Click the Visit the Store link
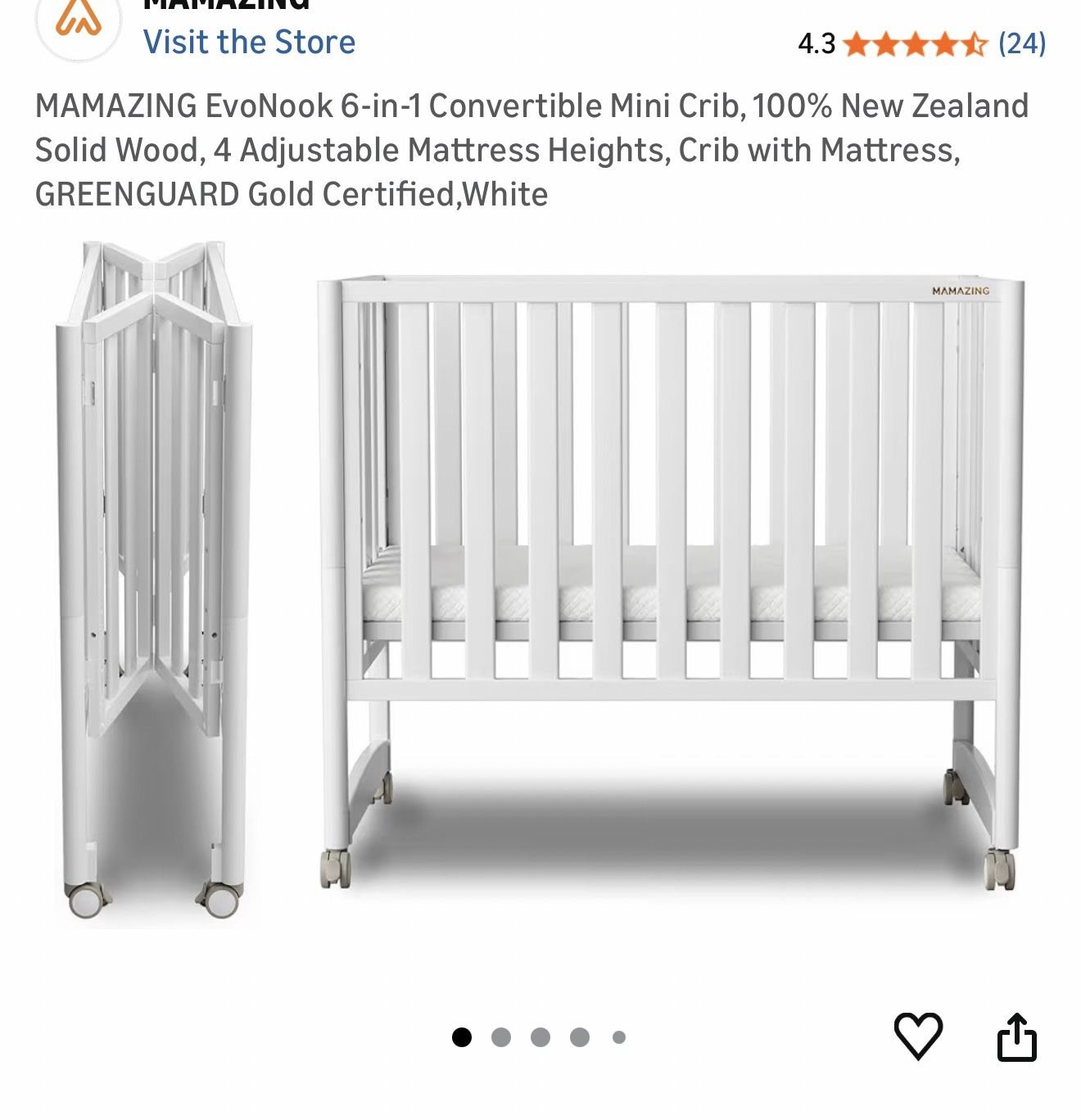The image size is (1081, 1120). pyautogui.click(x=249, y=41)
